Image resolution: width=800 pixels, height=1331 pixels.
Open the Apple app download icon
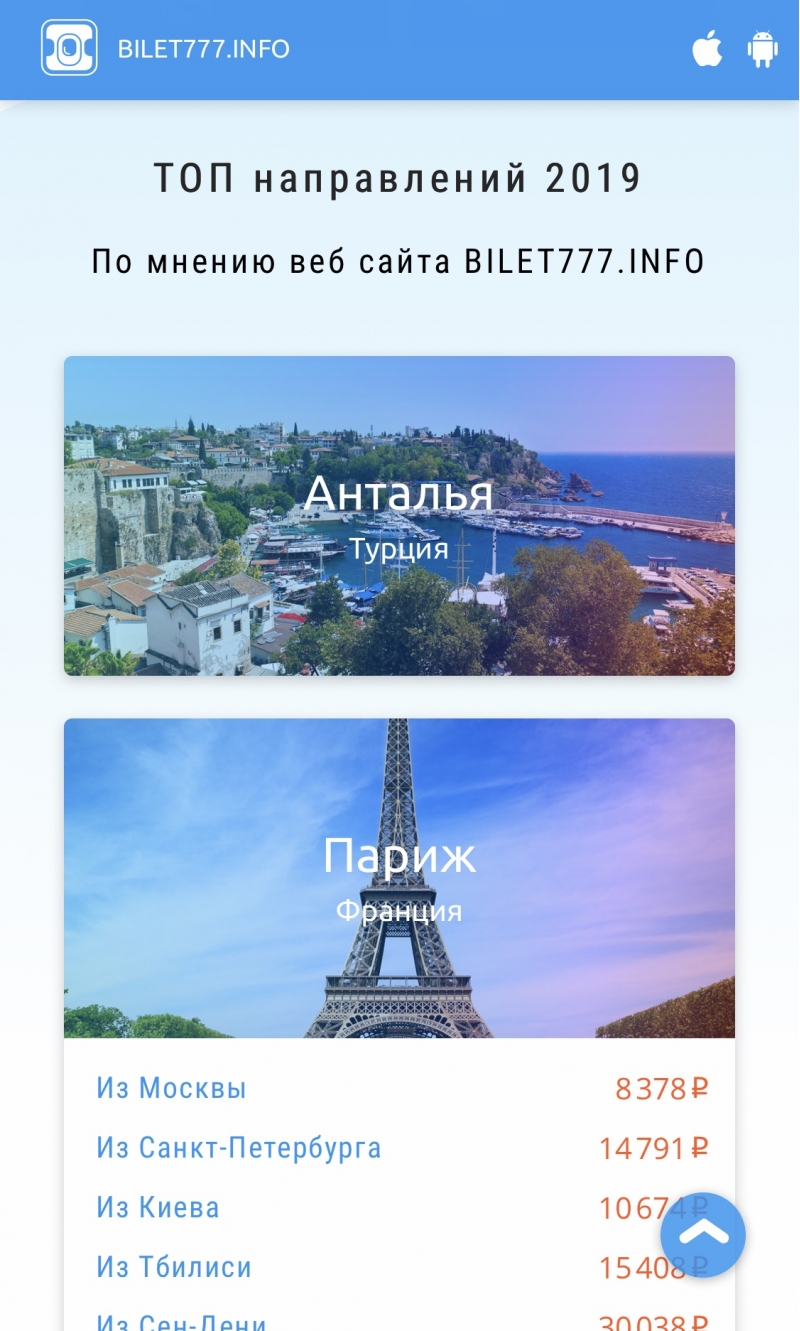coord(707,49)
